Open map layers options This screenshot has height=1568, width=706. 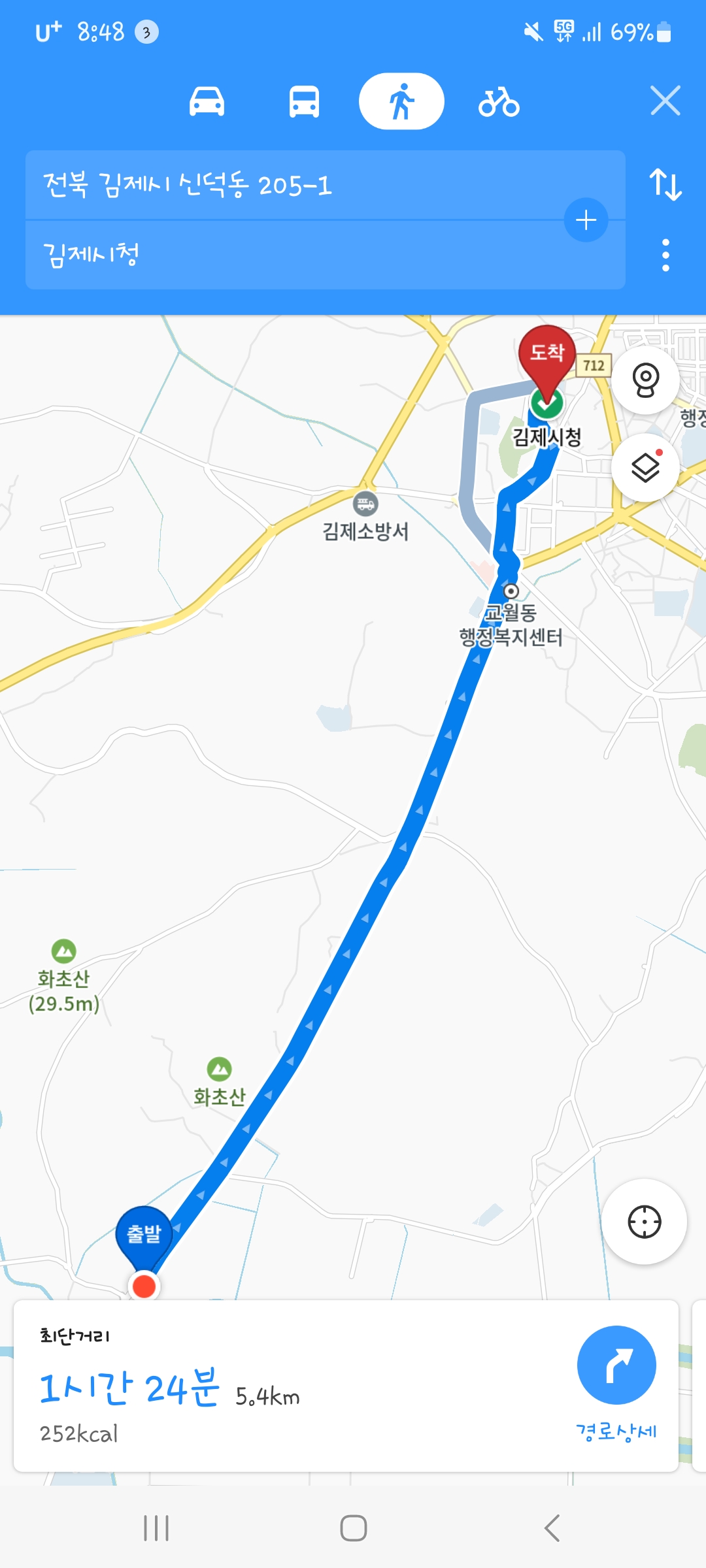click(x=646, y=467)
